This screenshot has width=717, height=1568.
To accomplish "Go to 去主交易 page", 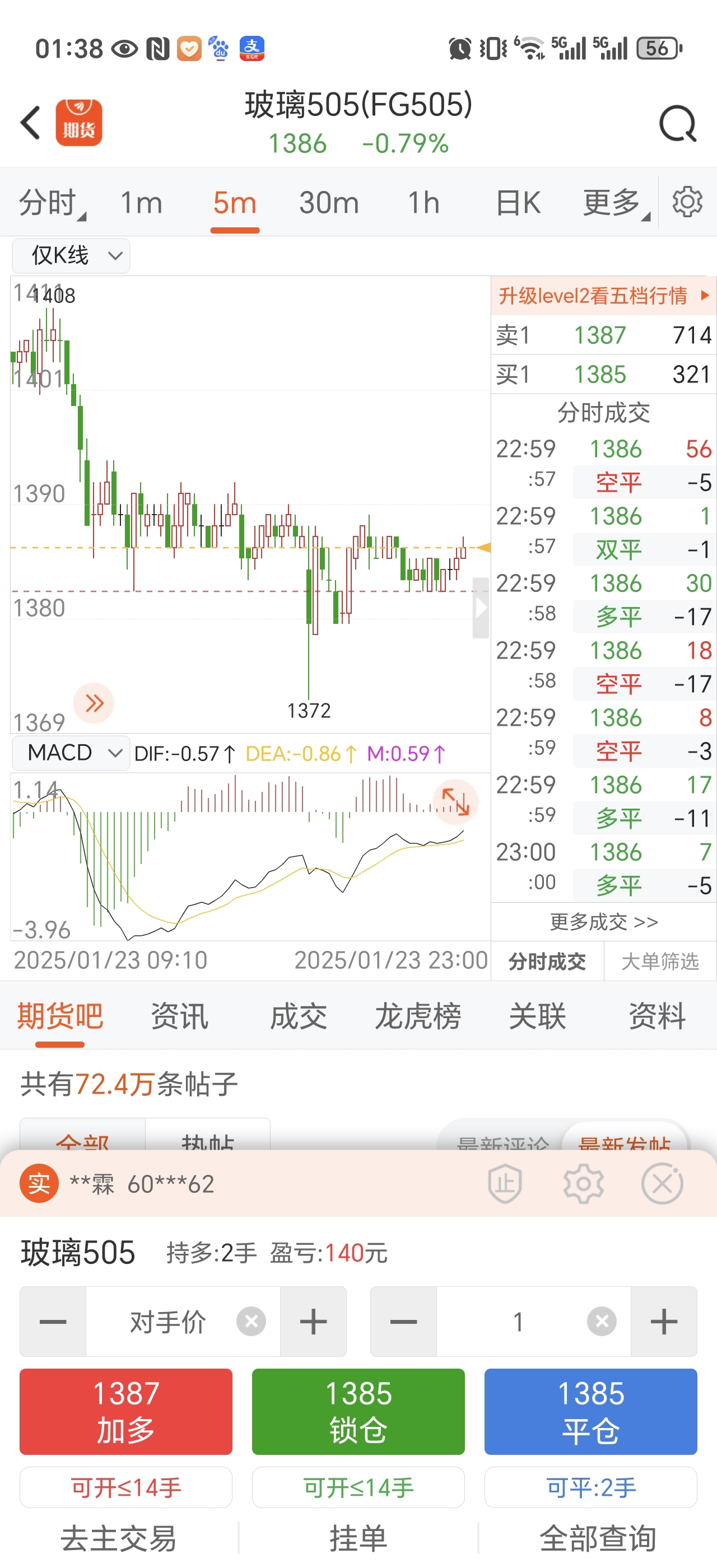I will pyautogui.click(x=119, y=1538).
